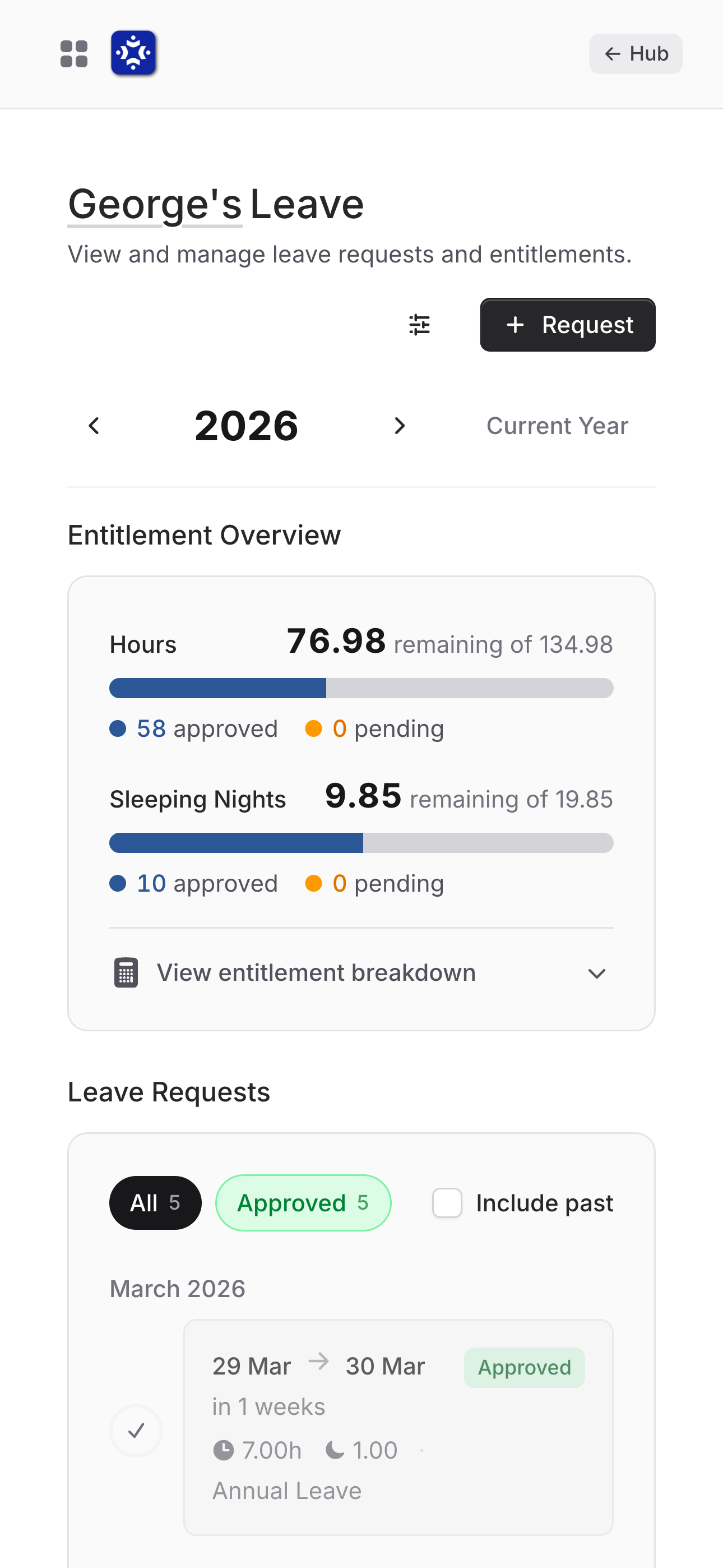This screenshot has height=1568, width=723.
Task: Click the Request button
Action: [567, 325]
